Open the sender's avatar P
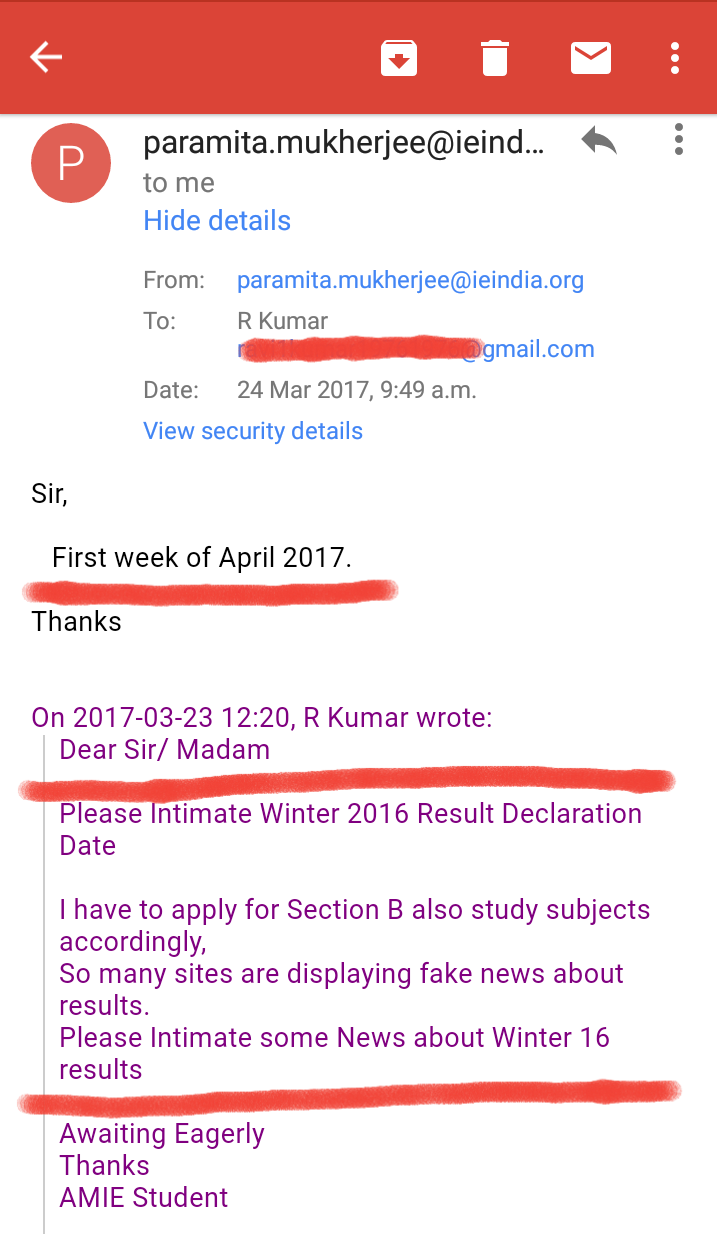Screen dimensions: 717x1234 click(x=70, y=163)
